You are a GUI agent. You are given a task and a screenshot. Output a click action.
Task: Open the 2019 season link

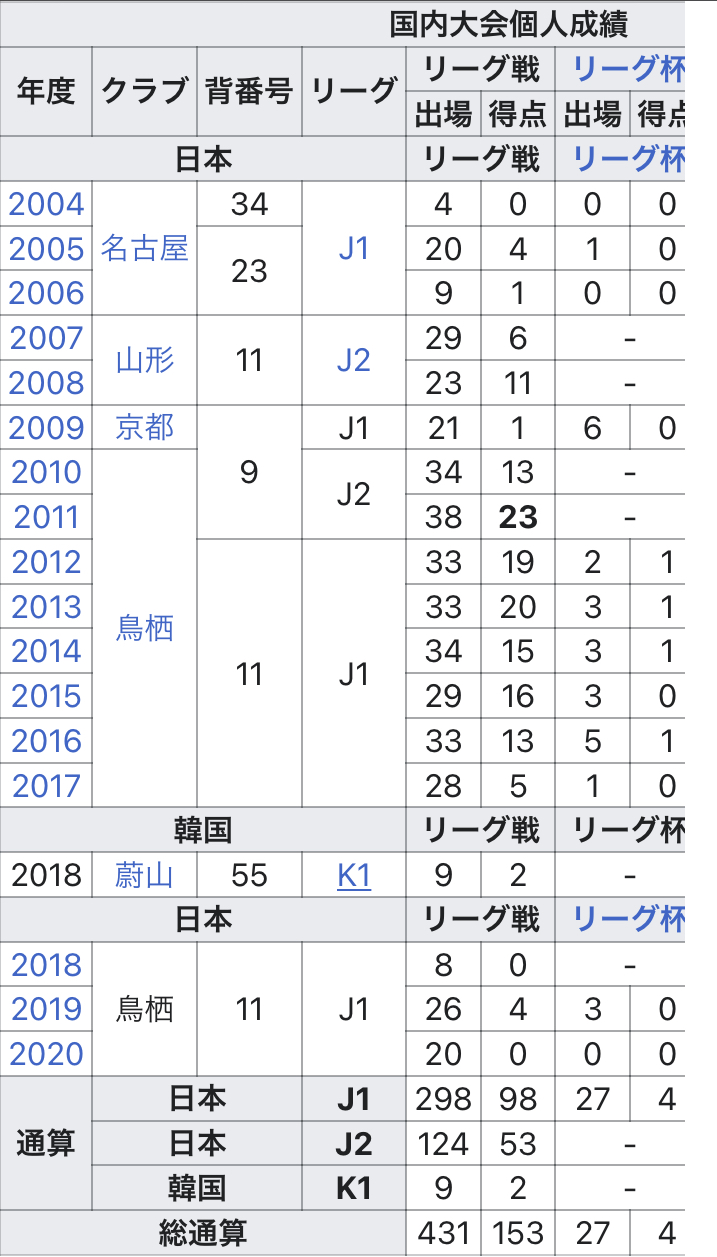(46, 1009)
